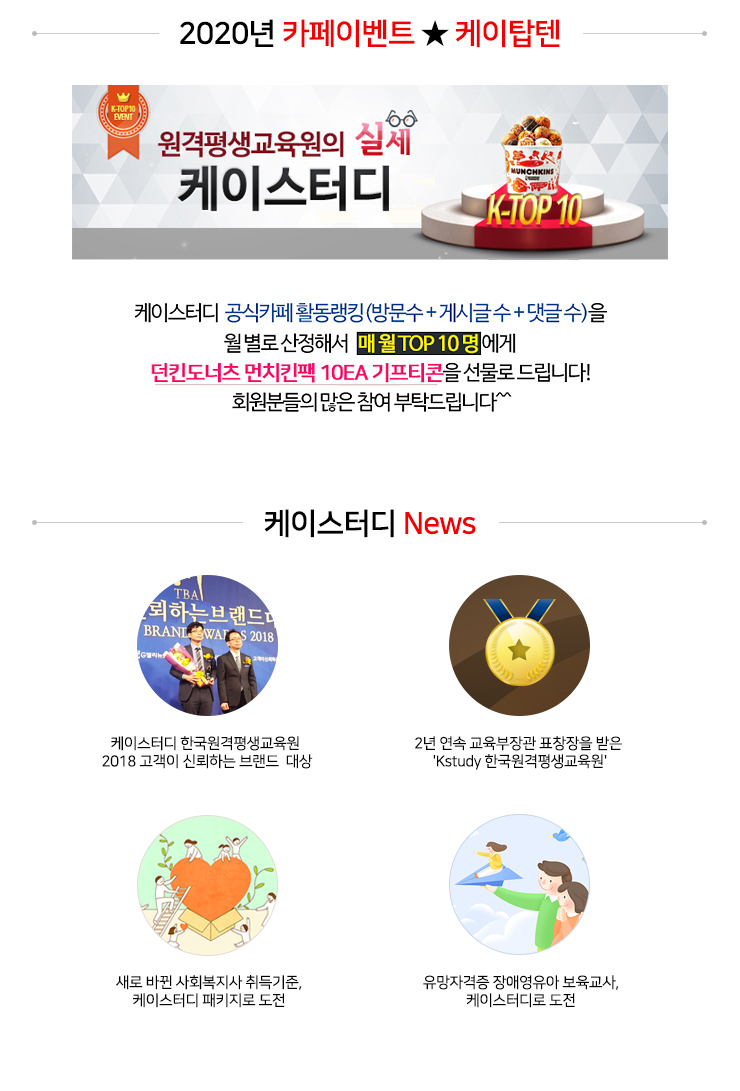View the Education Minister commendation news item
Viewport: 740px width, 1091px height.
click(x=519, y=646)
